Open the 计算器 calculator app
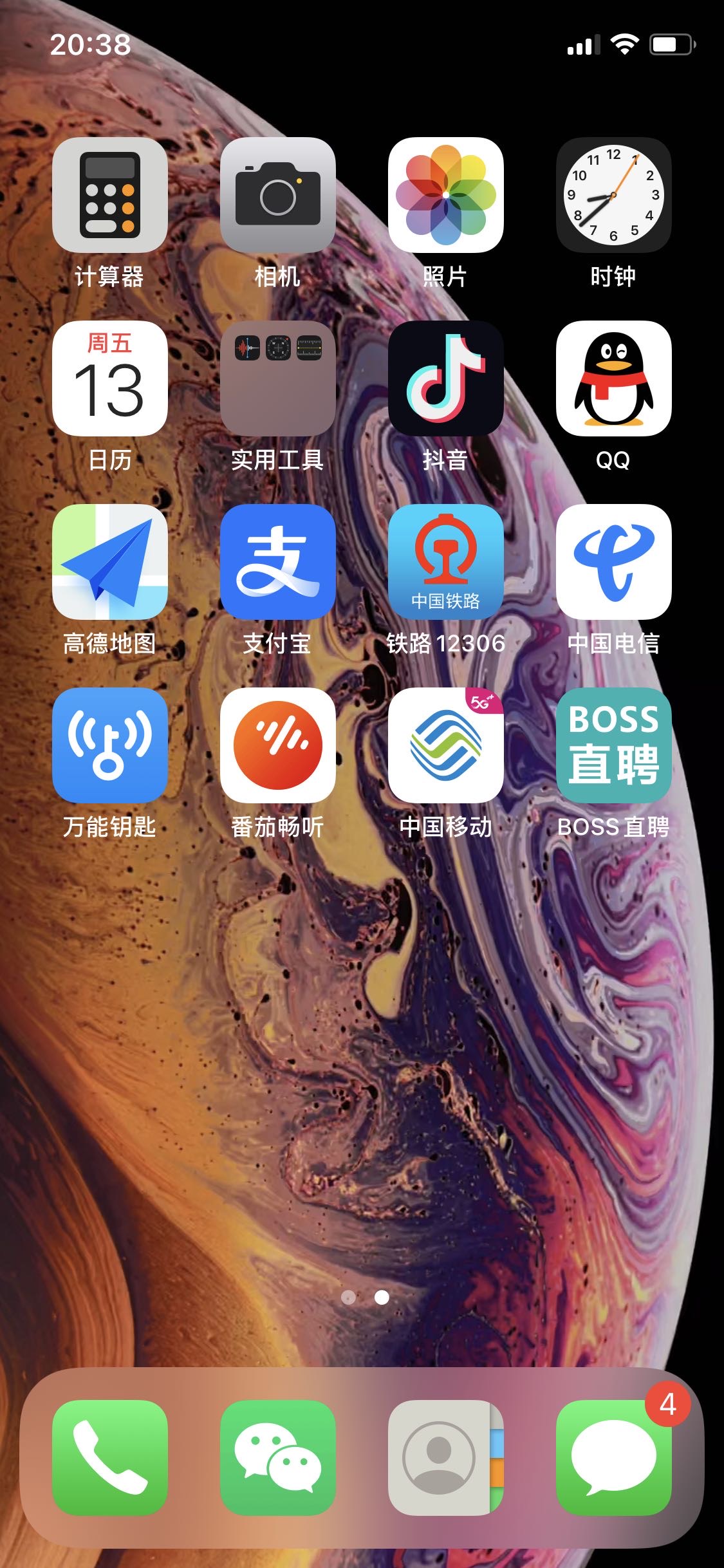Screen dimensions: 724x1568 click(110, 194)
